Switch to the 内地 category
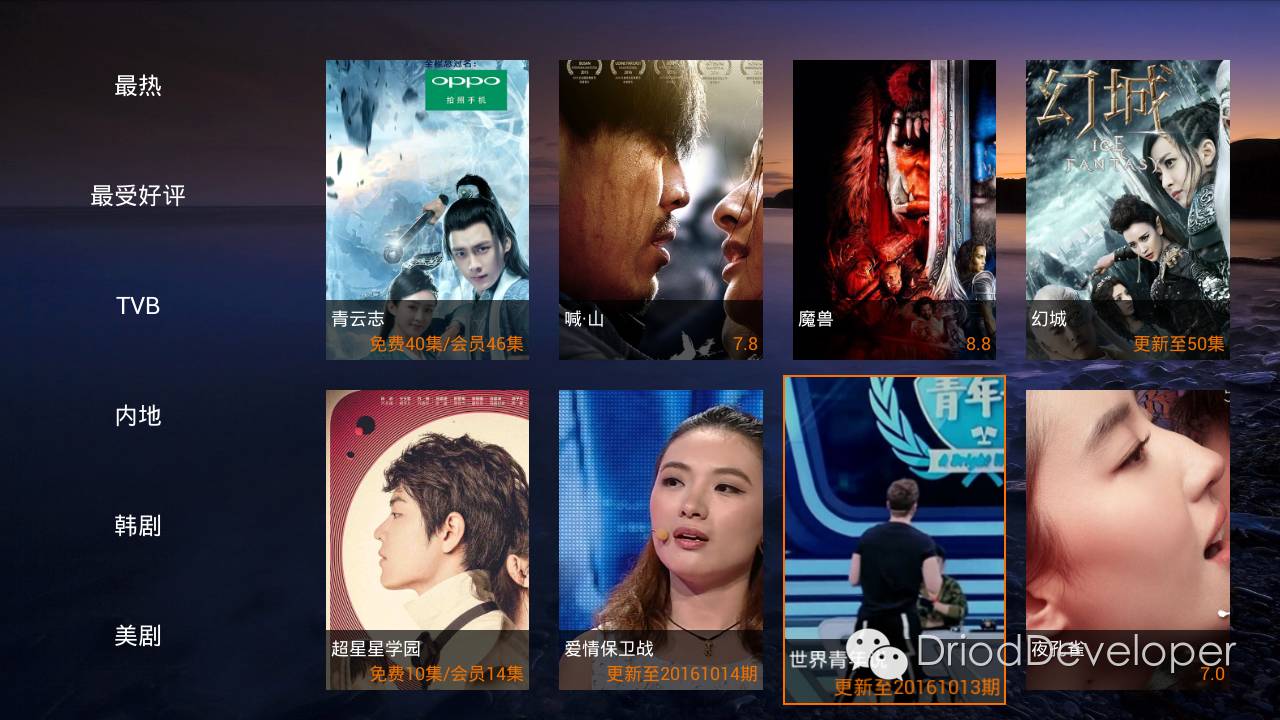This screenshot has height=720, width=1280. click(x=138, y=416)
